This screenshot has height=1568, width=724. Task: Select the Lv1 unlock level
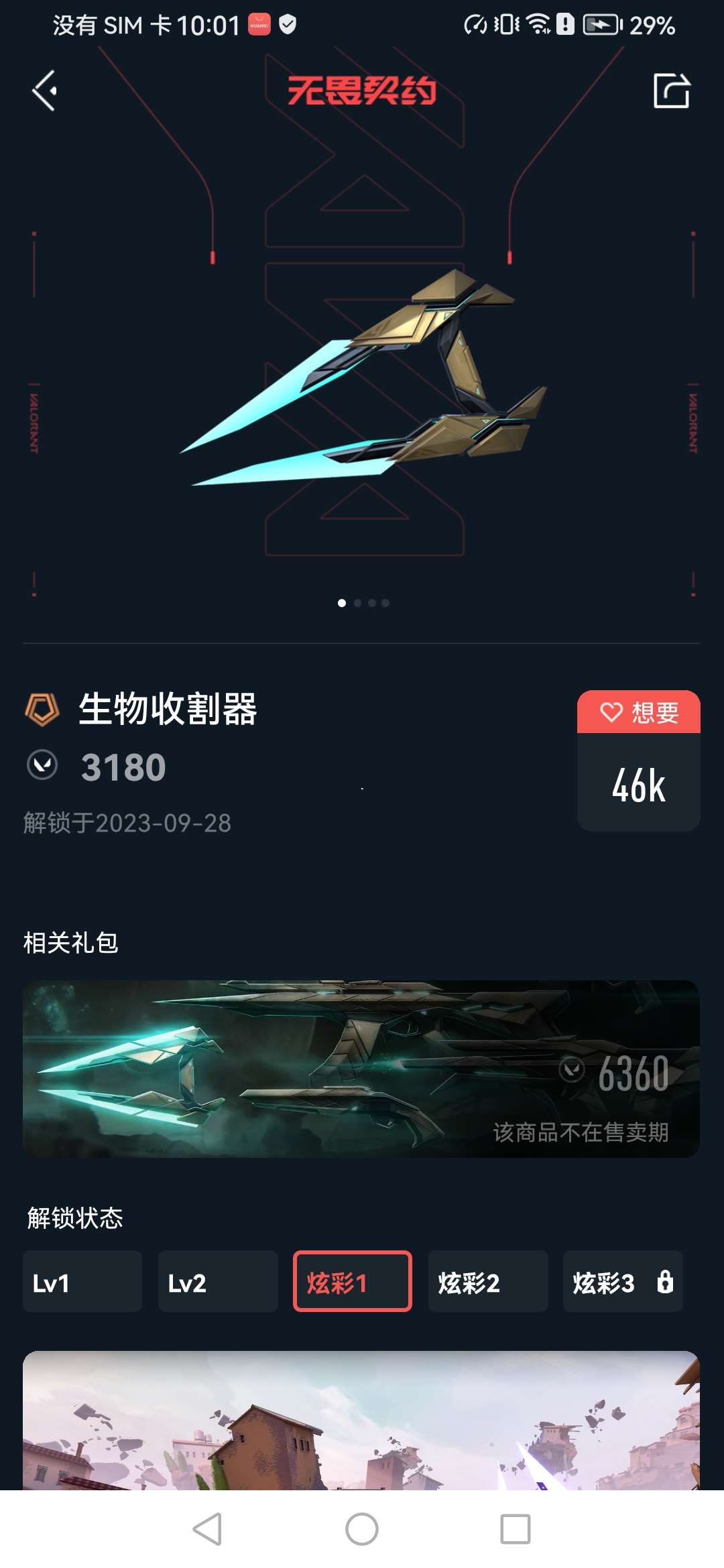tap(82, 1281)
